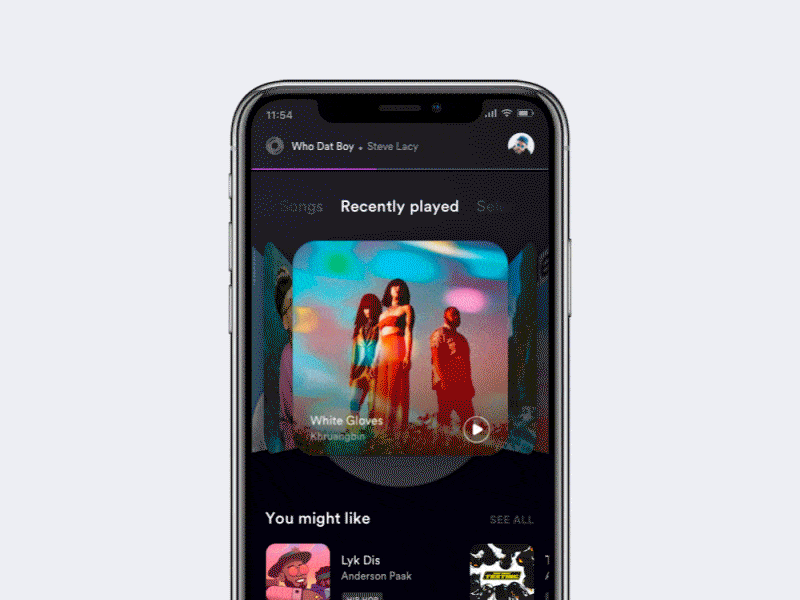Open the black and white Testing album cover
This screenshot has height=600, width=800.
tap(502, 572)
